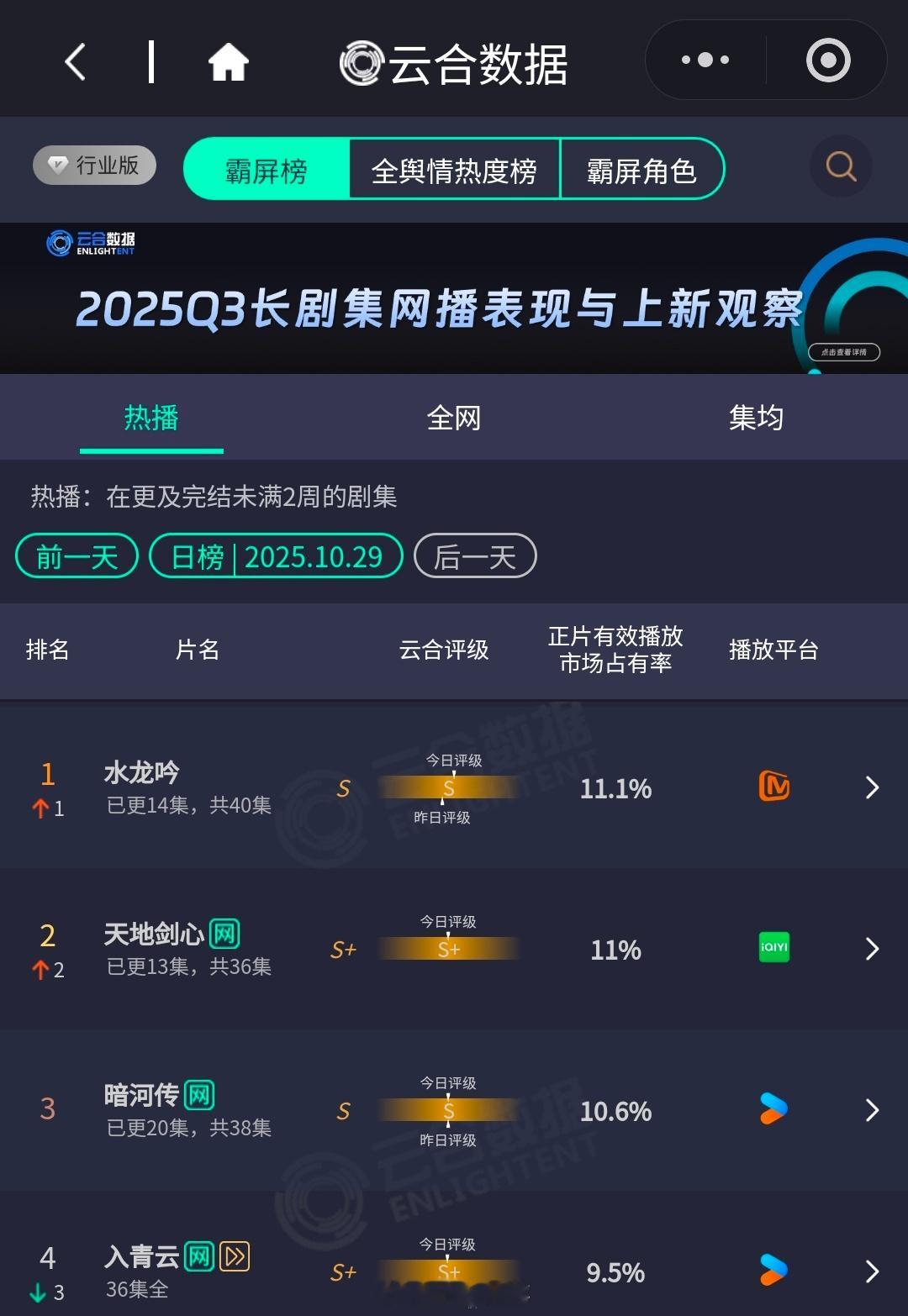Open the iQIYI platform icon beside 天地剑心
This screenshot has width=908, height=1316.
(773, 948)
